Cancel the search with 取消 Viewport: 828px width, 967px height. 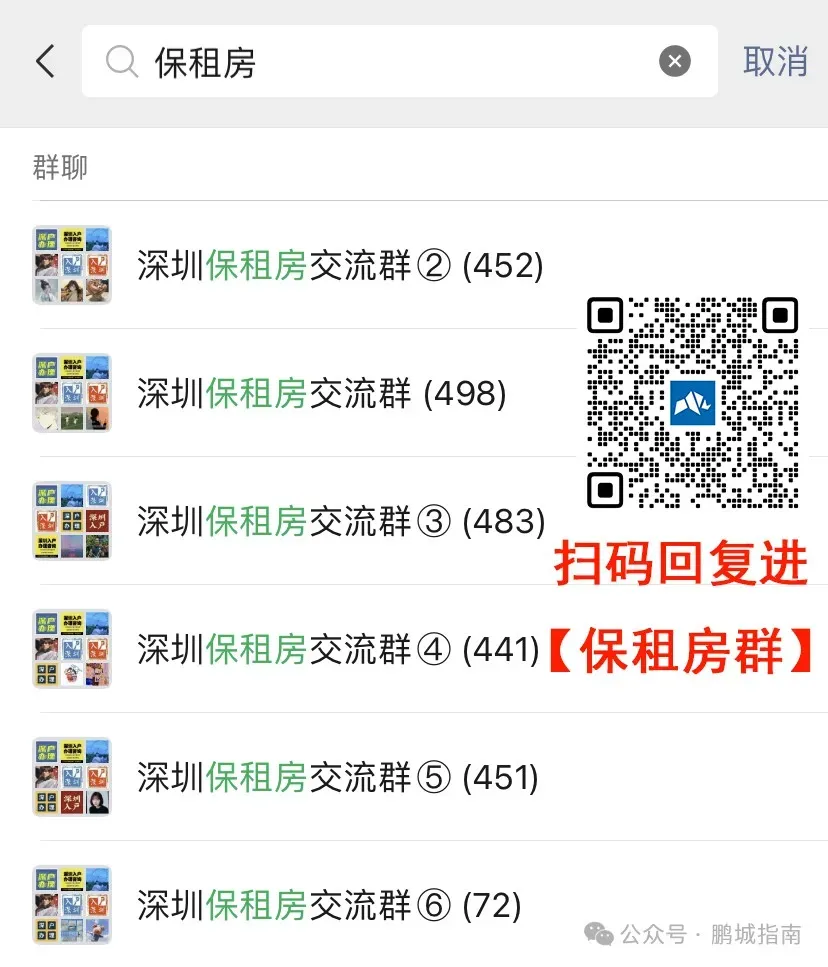click(x=775, y=62)
